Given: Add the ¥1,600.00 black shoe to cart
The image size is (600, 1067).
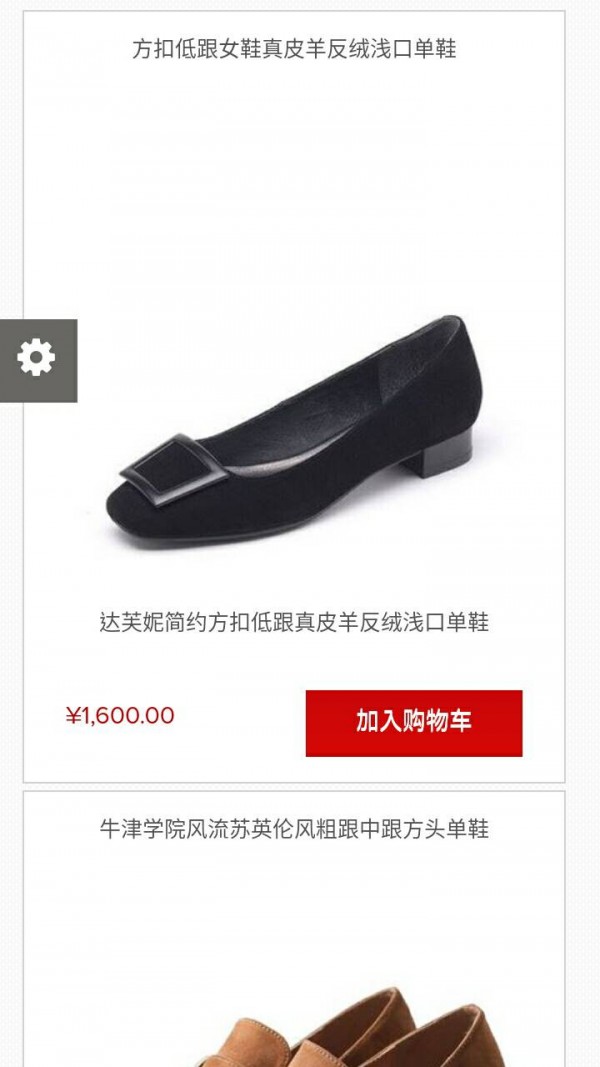Looking at the screenshot, I should click(413, 722).
